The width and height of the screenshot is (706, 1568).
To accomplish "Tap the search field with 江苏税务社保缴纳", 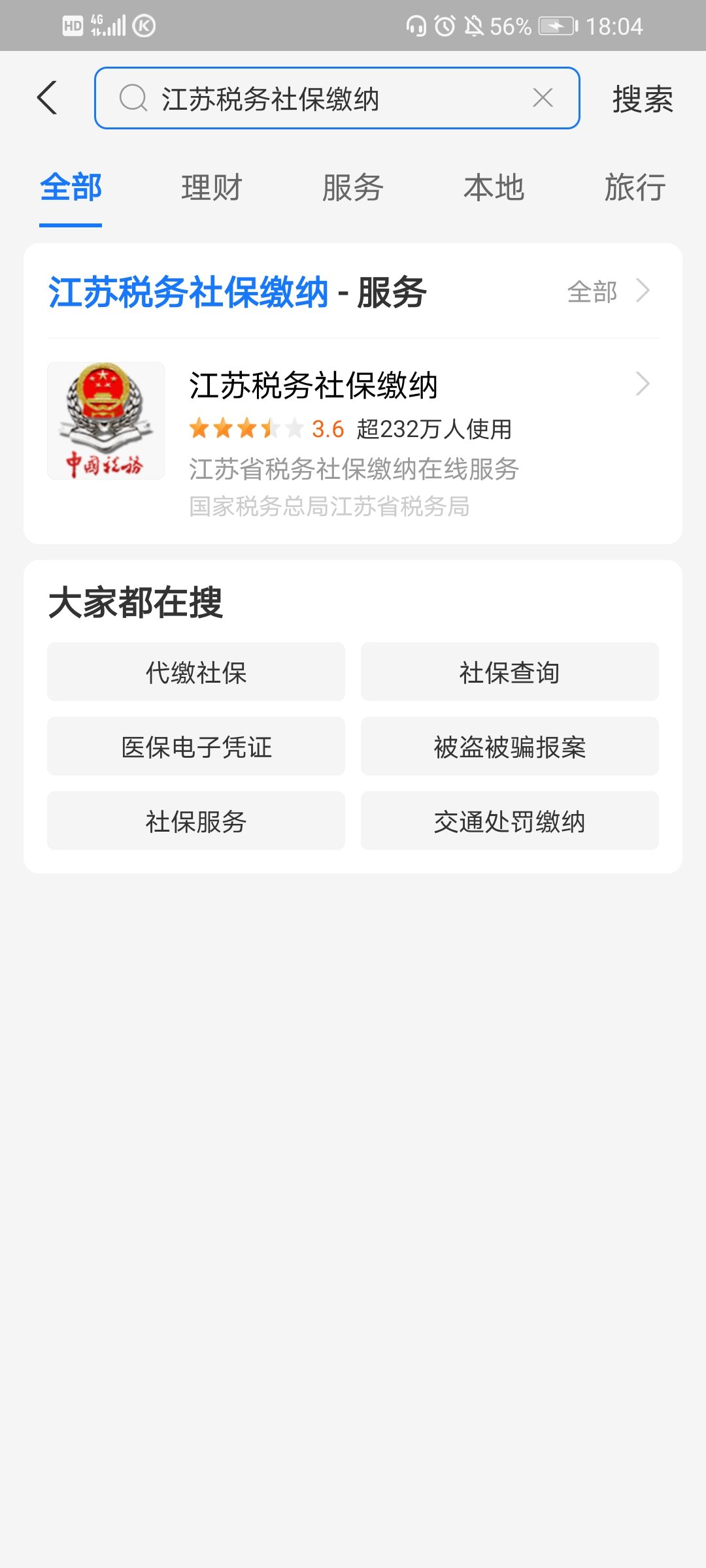I will (x=327, y=99).
